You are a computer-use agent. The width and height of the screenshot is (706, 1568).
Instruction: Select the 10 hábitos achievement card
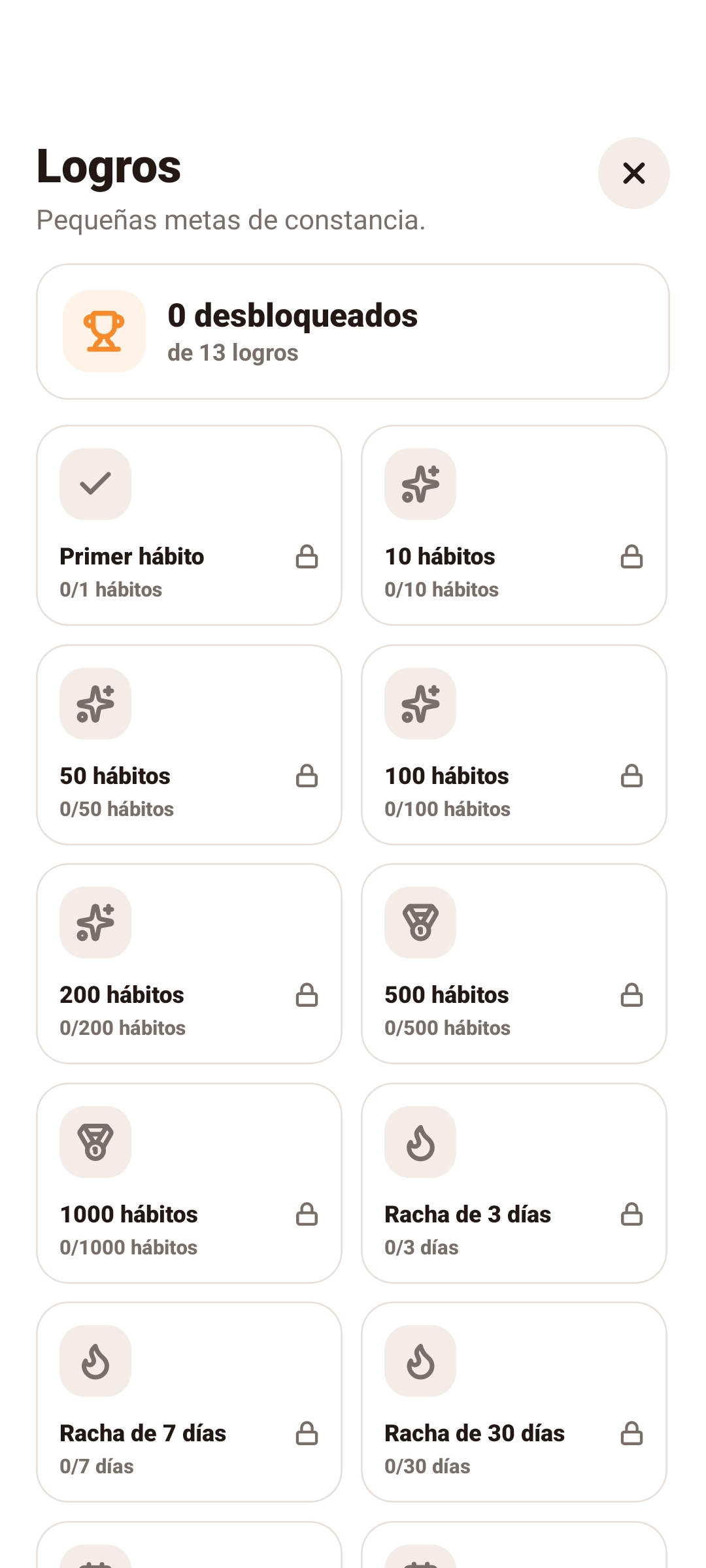click(x=514, y=525)
